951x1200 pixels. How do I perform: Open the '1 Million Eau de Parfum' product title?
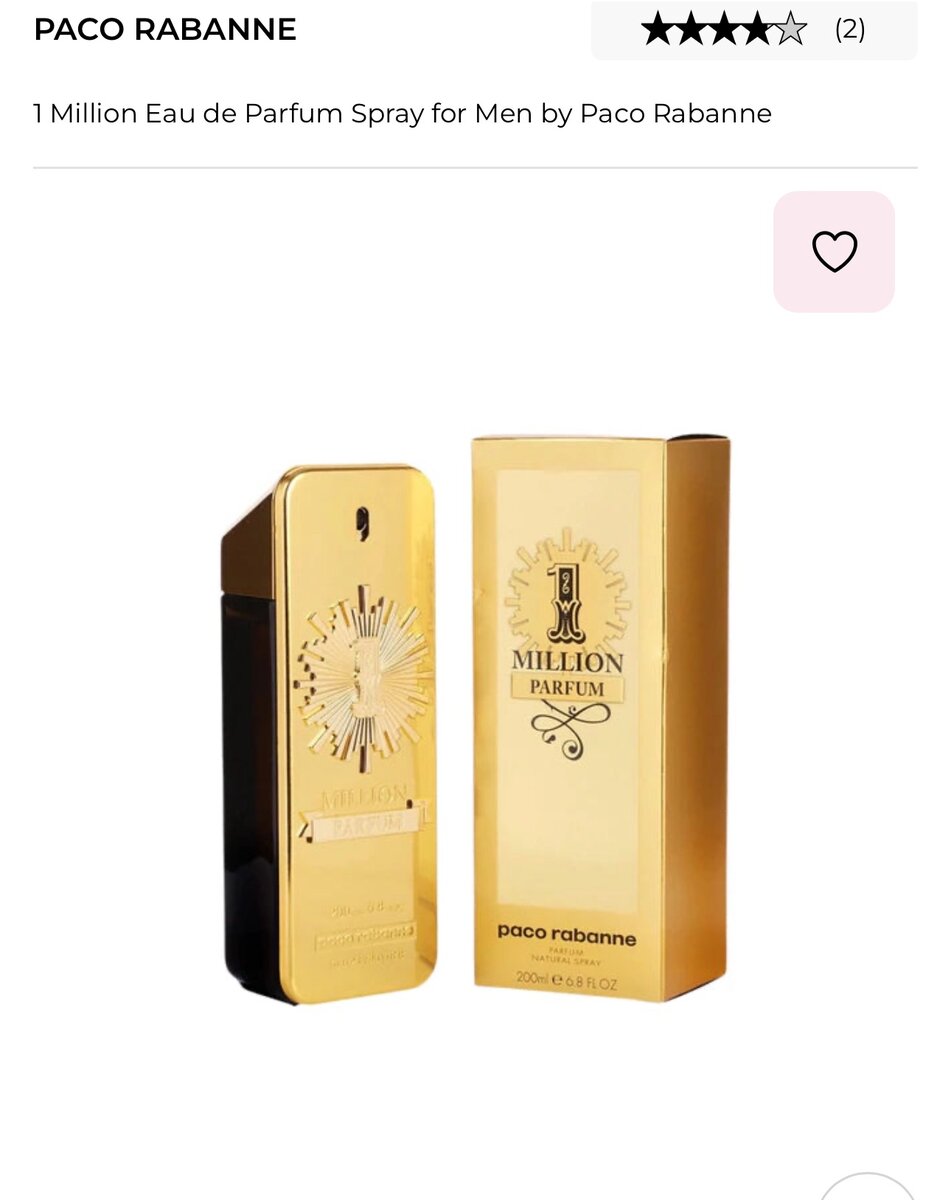pos(400,114)
